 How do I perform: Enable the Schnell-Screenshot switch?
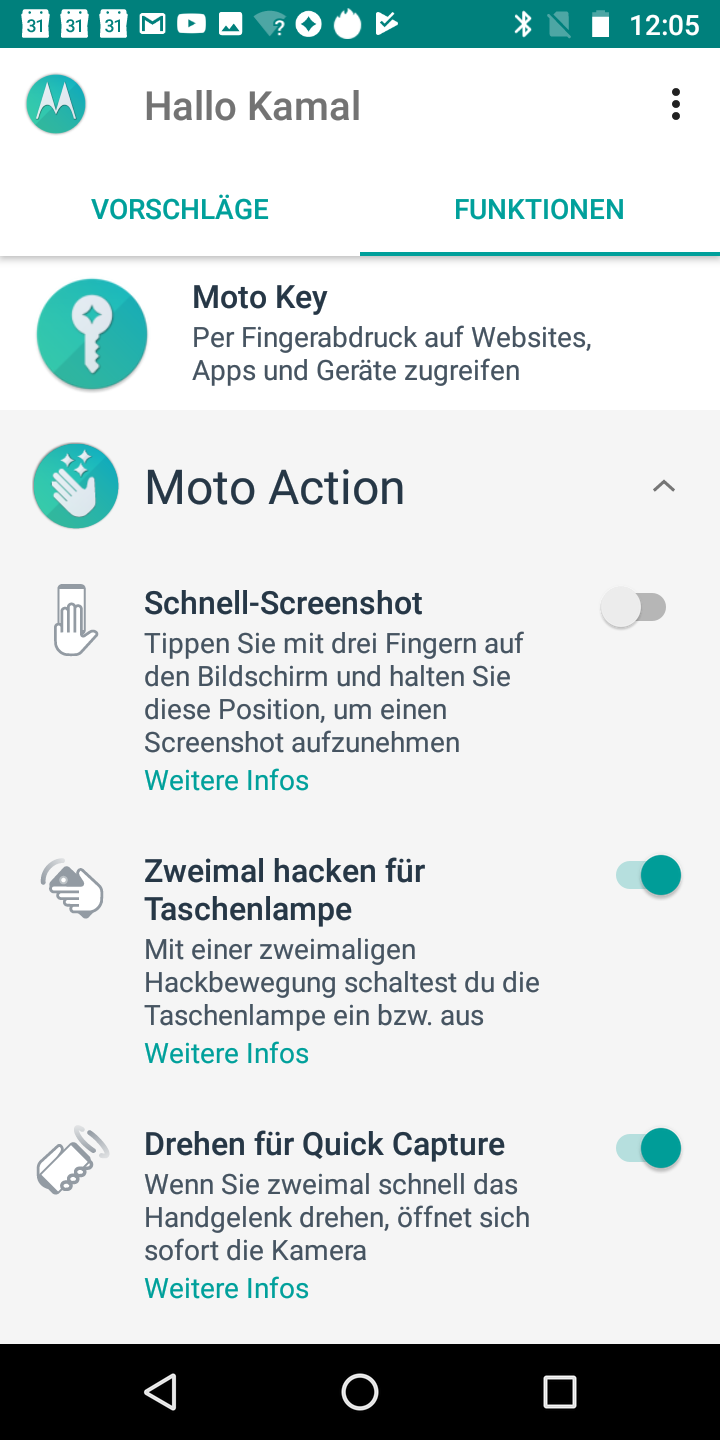634,607
